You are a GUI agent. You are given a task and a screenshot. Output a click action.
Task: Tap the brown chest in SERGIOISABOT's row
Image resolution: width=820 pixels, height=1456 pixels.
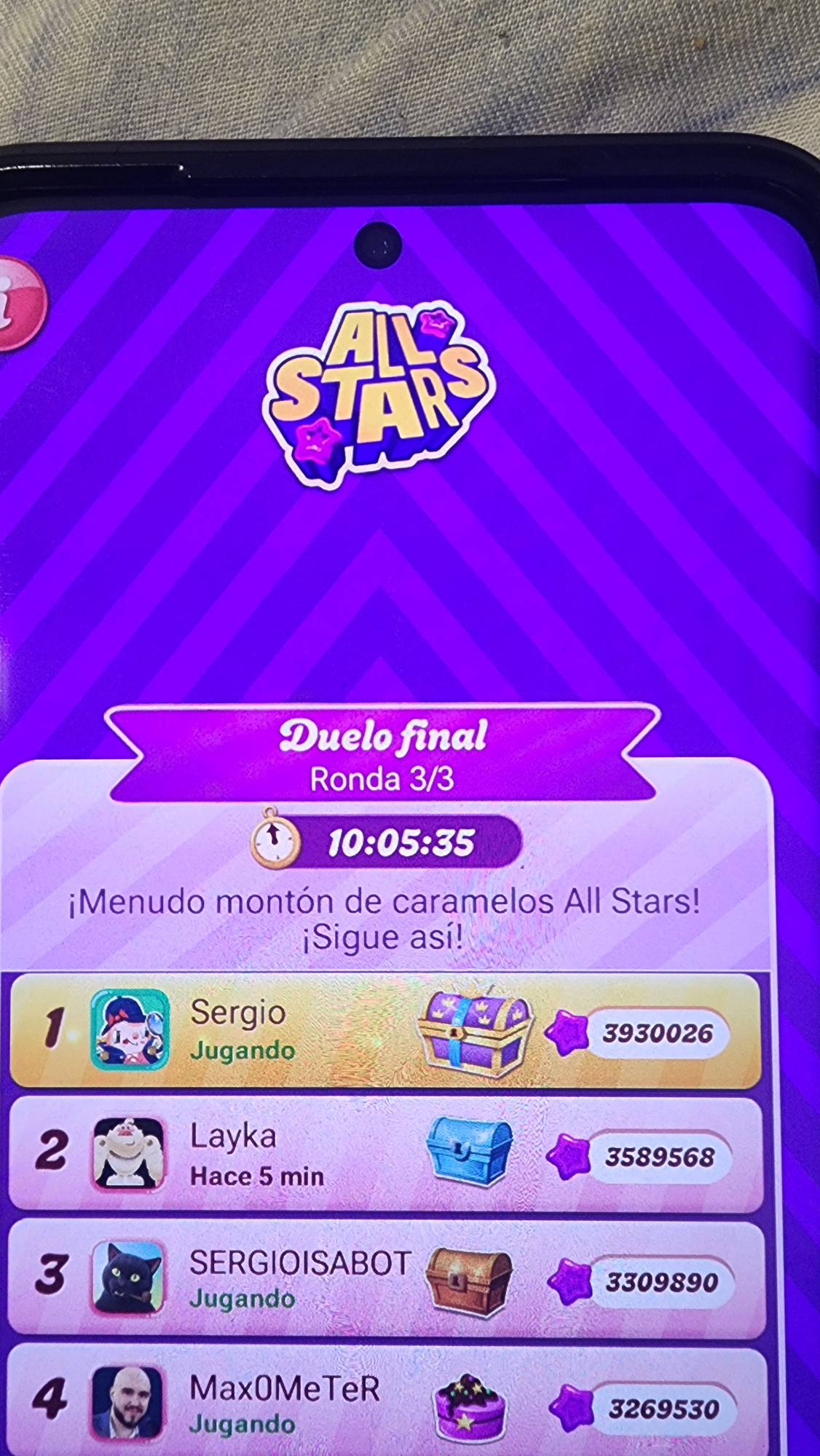(x=468, y=1281)
